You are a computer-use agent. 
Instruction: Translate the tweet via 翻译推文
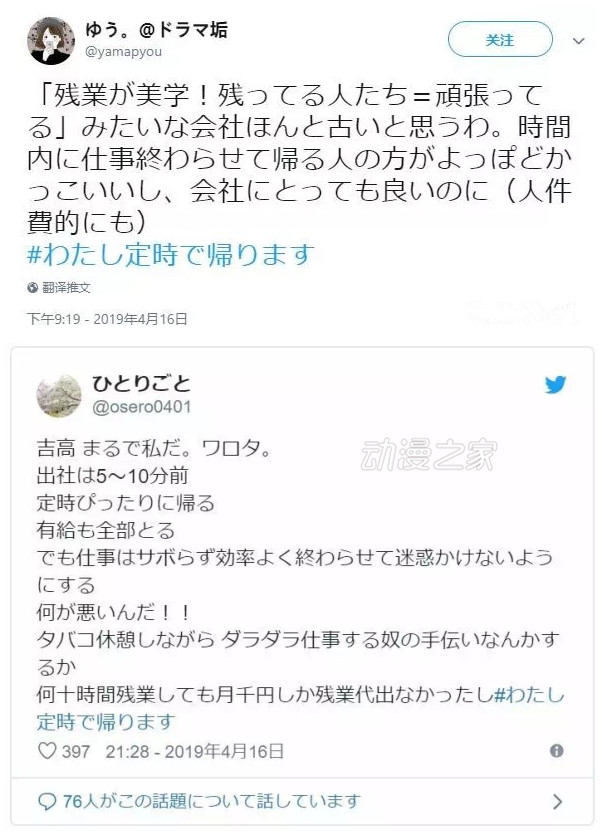click(66, 287)
